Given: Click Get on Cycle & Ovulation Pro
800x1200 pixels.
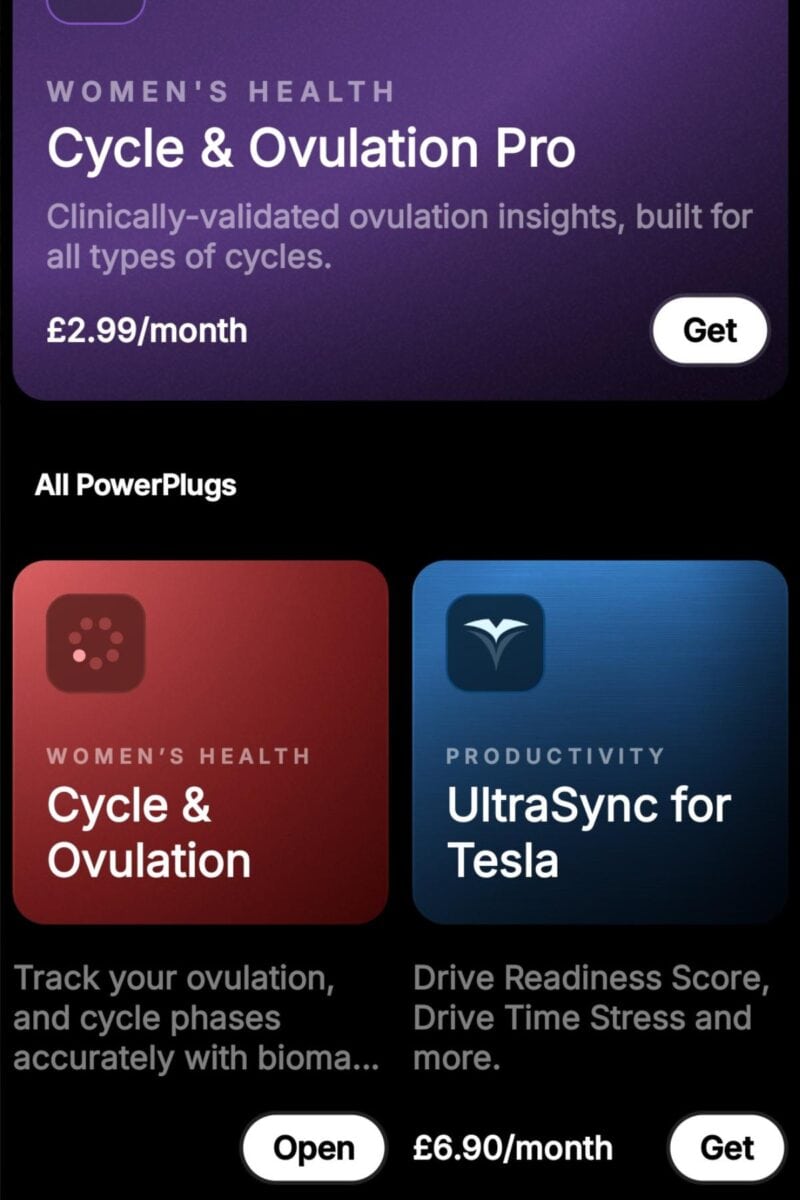Looking at the screenshot, I should click(710, 330).
